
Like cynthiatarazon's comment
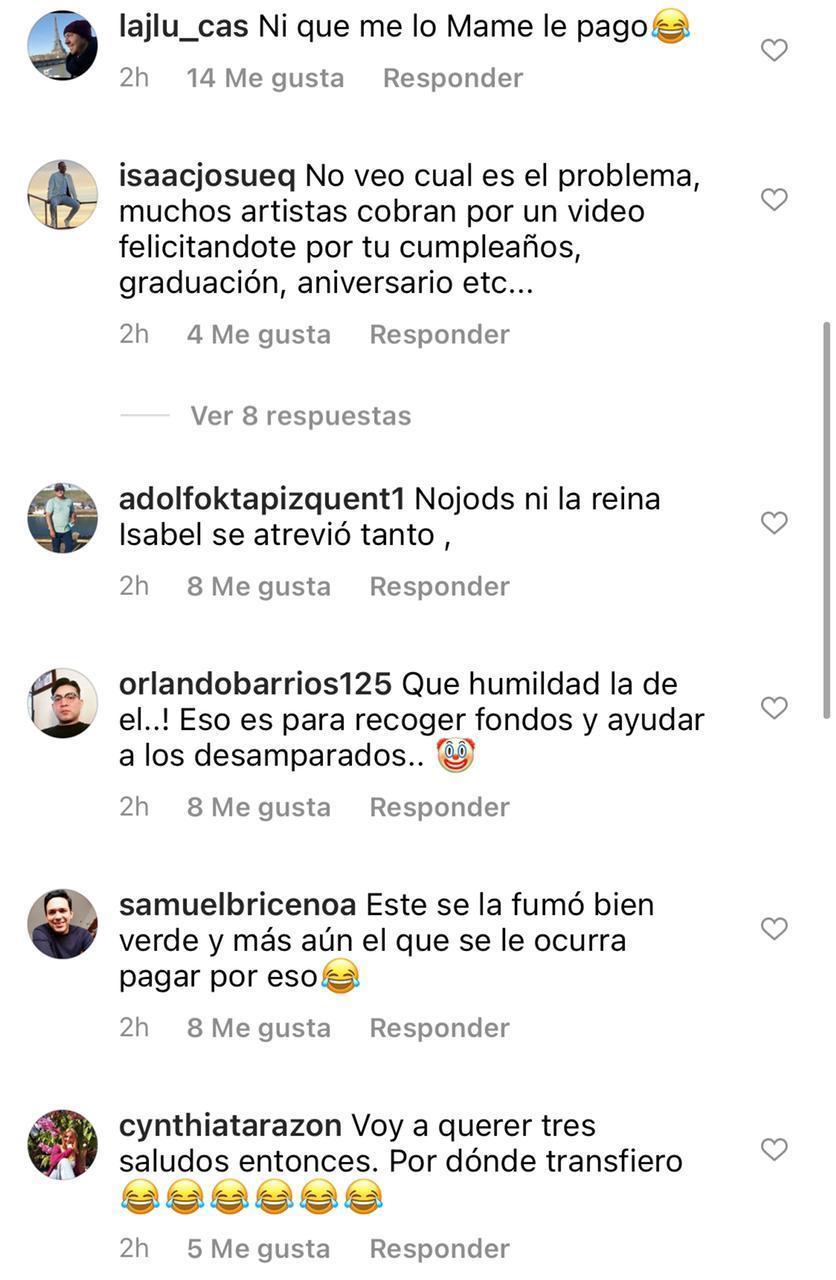pos(774,1149)
